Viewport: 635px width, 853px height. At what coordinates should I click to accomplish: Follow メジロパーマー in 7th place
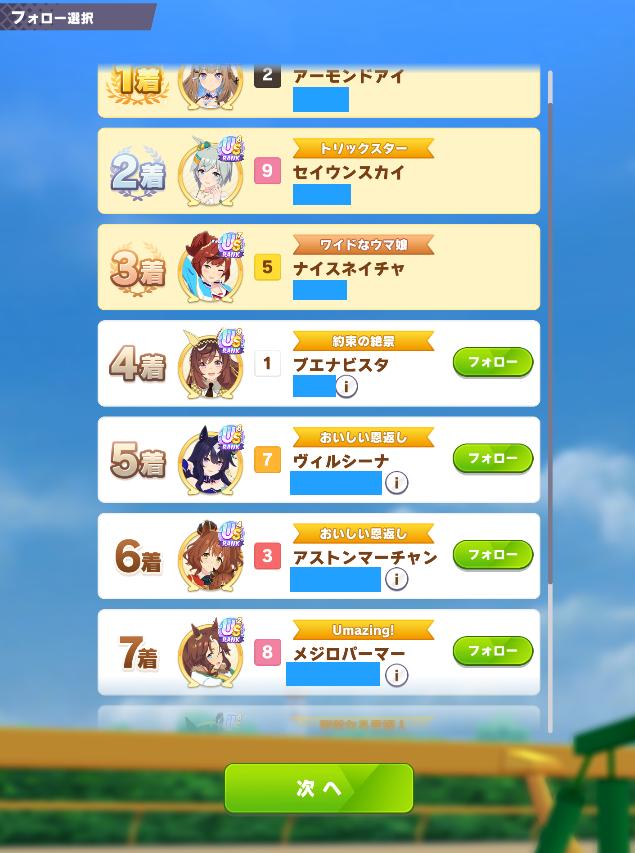pos(493,651)
